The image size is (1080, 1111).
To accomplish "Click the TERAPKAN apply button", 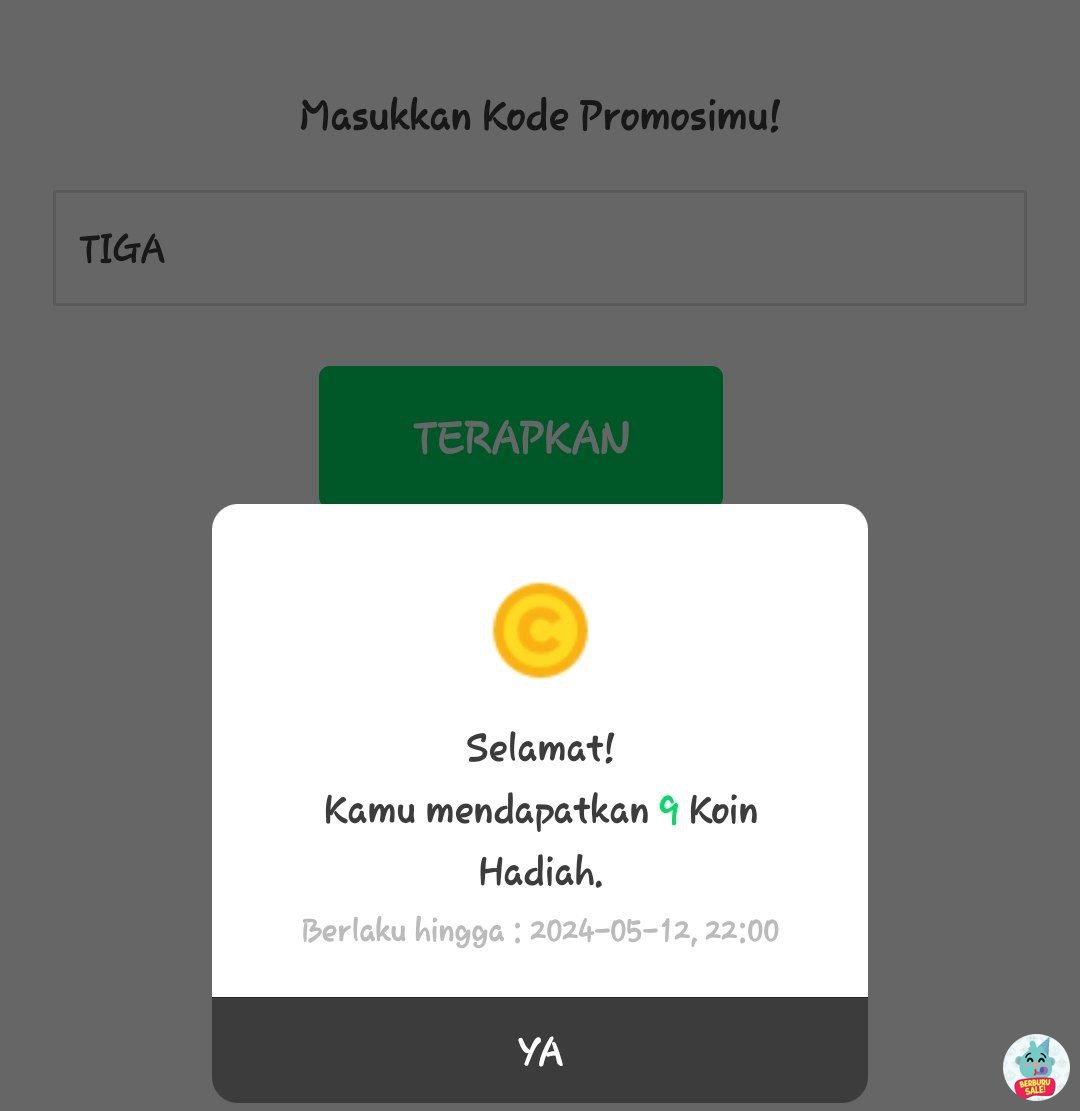I will [x=520, y=434].
